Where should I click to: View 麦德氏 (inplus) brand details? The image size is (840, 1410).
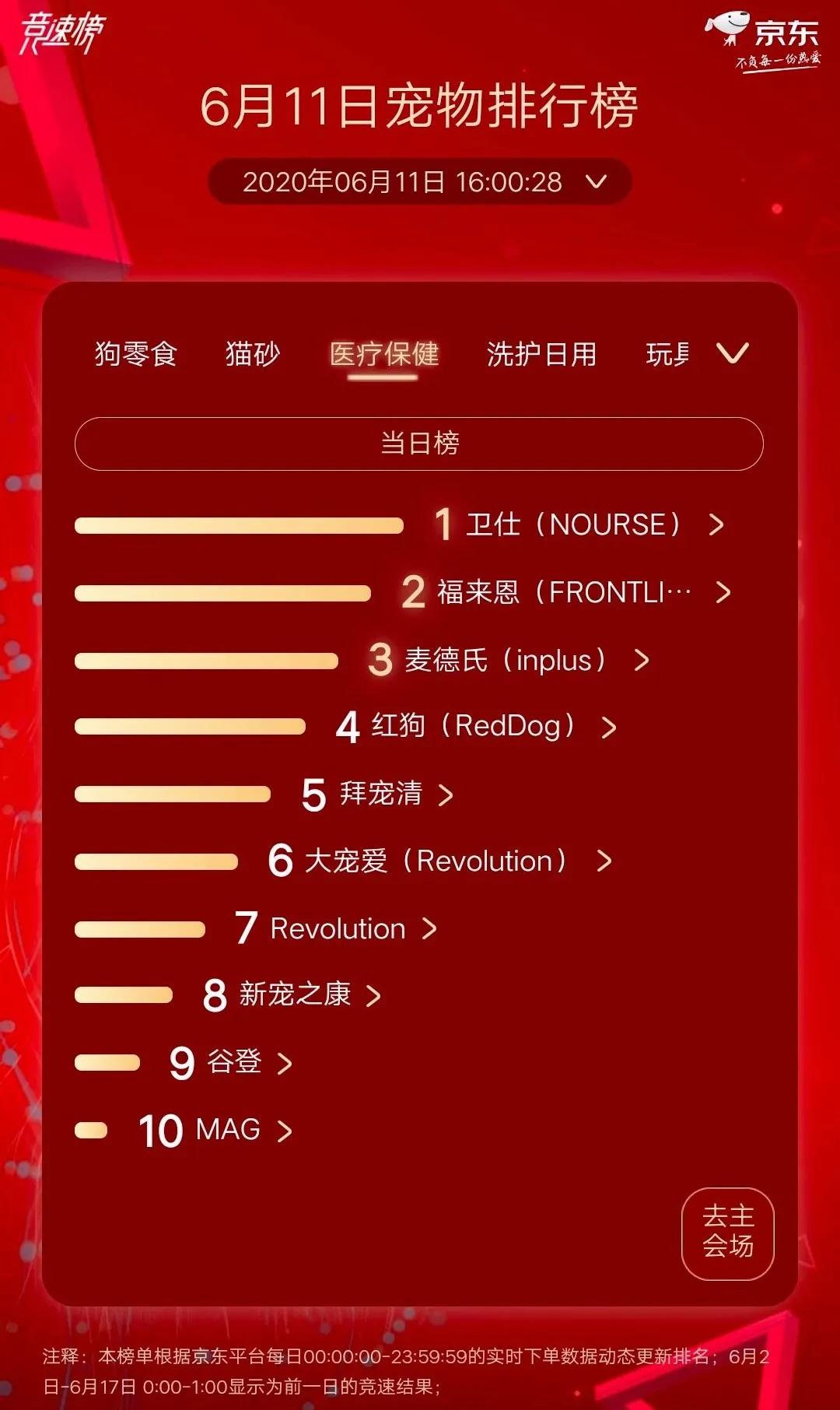pyautogui.click(x=506, y=660)
